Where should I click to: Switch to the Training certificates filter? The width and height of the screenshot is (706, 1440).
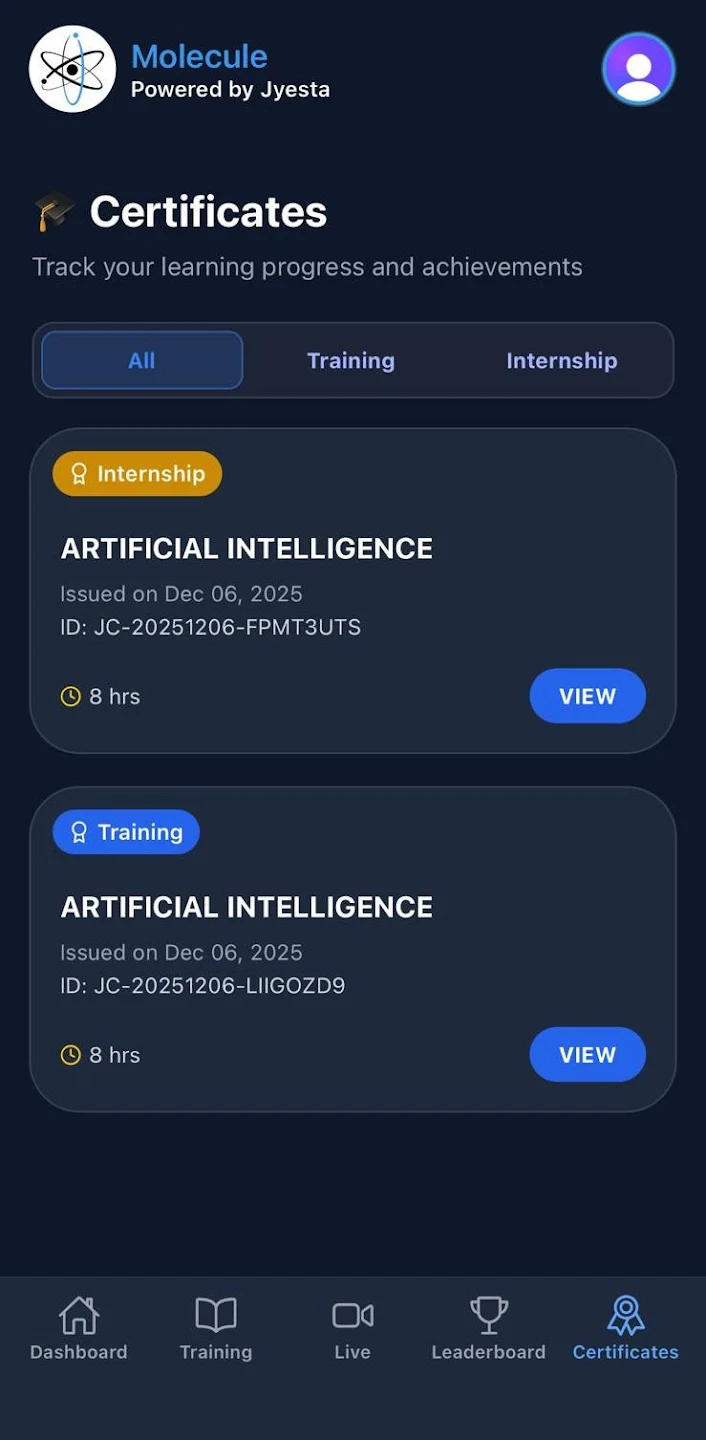pyautogui.click(x=351, y=360)
